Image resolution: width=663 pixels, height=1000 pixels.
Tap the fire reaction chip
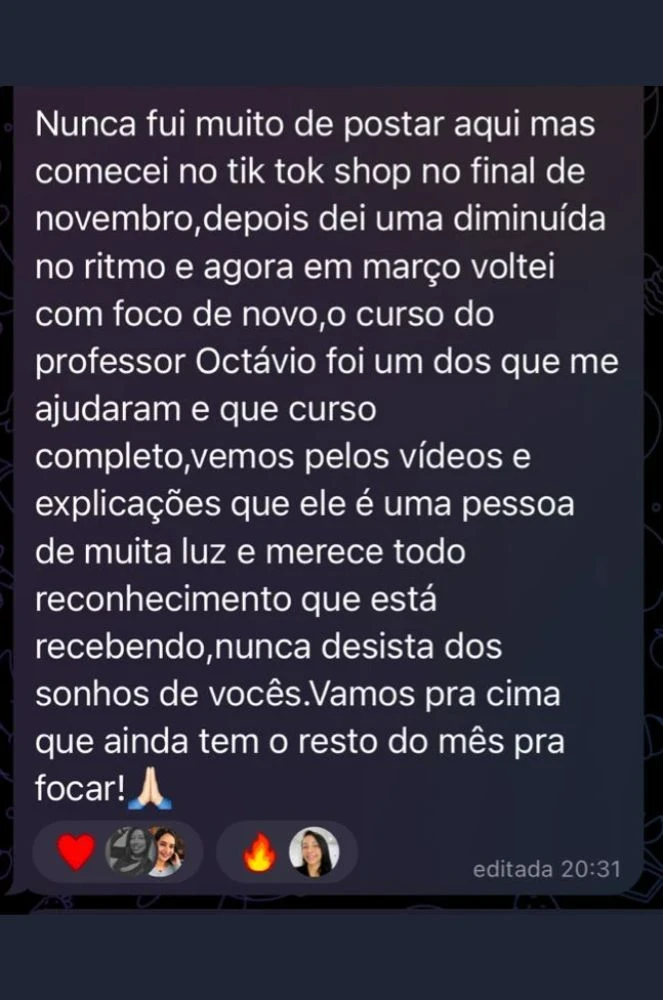(x=287, y=852)
